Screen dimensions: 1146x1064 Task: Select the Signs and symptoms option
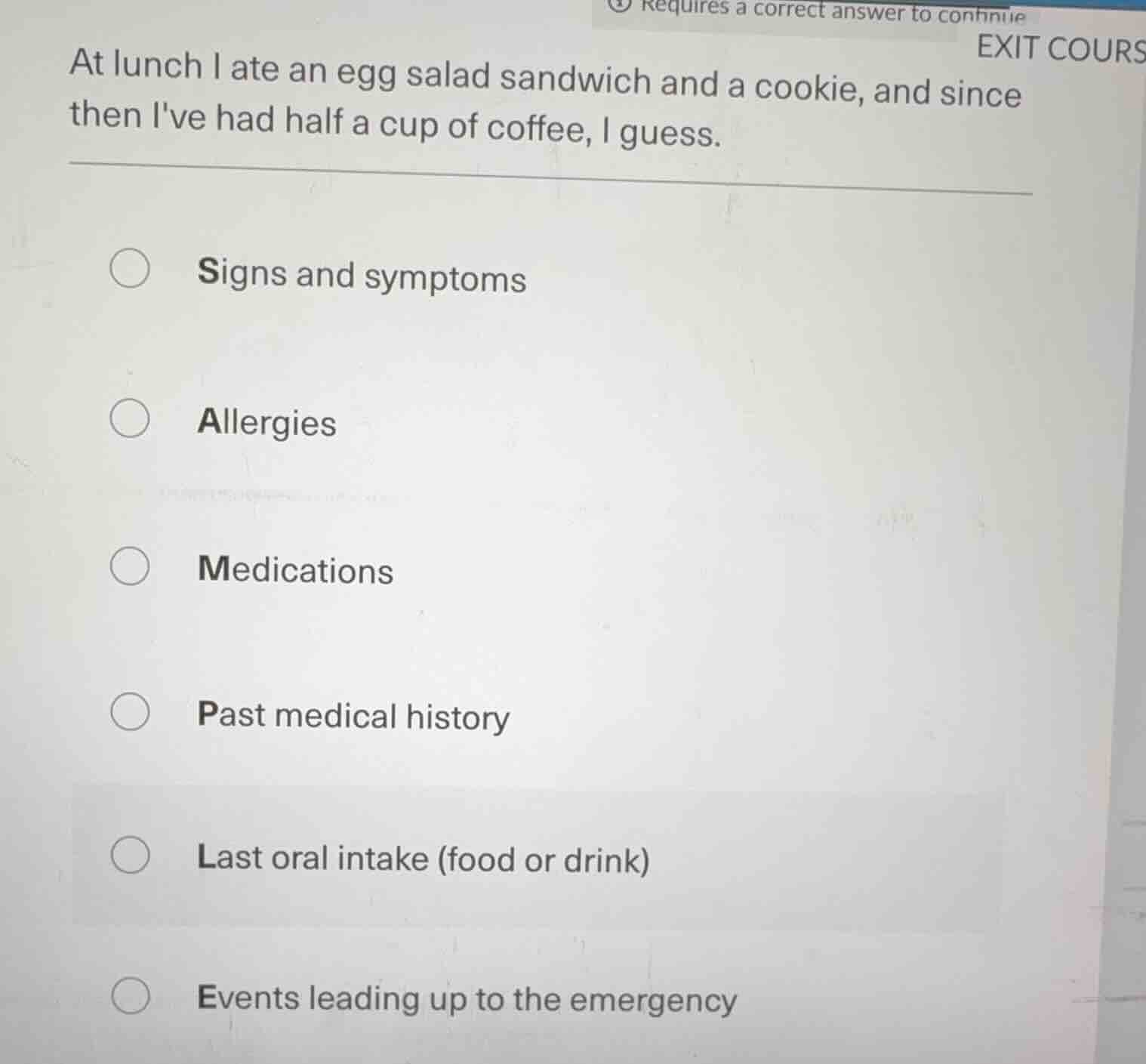tap(130, 270)
